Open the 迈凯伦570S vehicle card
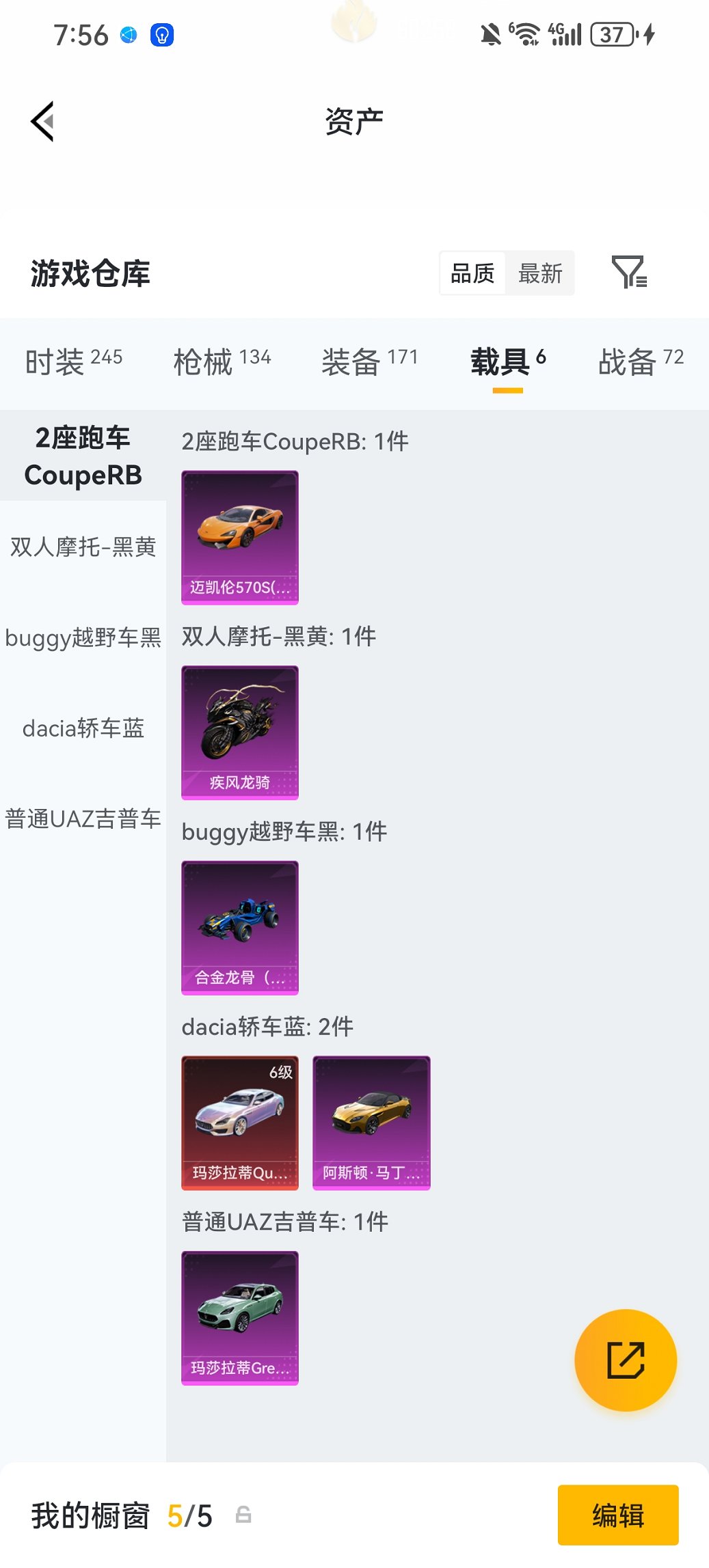Viewport: 709px width, 1568px height. point(240,537)
